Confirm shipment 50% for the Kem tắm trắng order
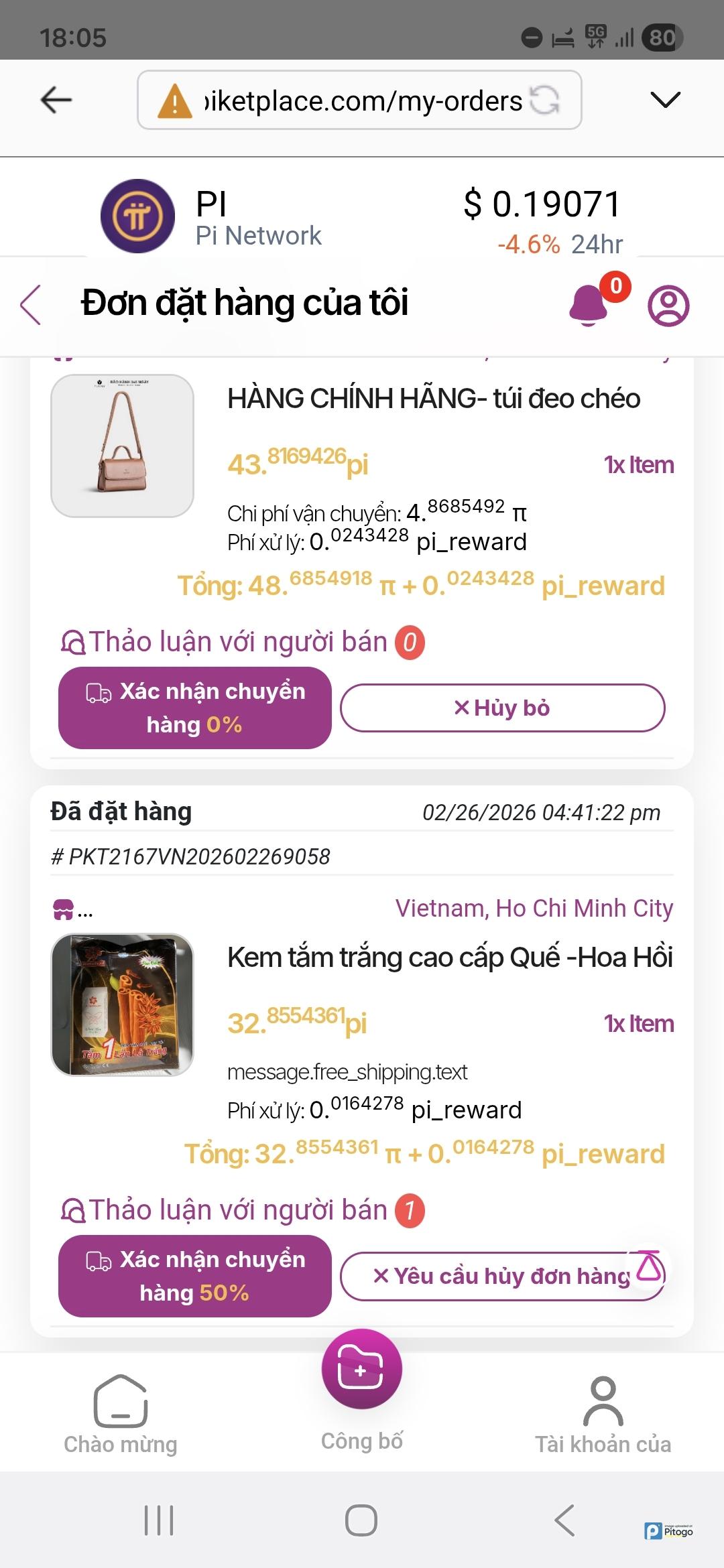Screen dimensions: 724x1568 click(x=194, y=1276)
